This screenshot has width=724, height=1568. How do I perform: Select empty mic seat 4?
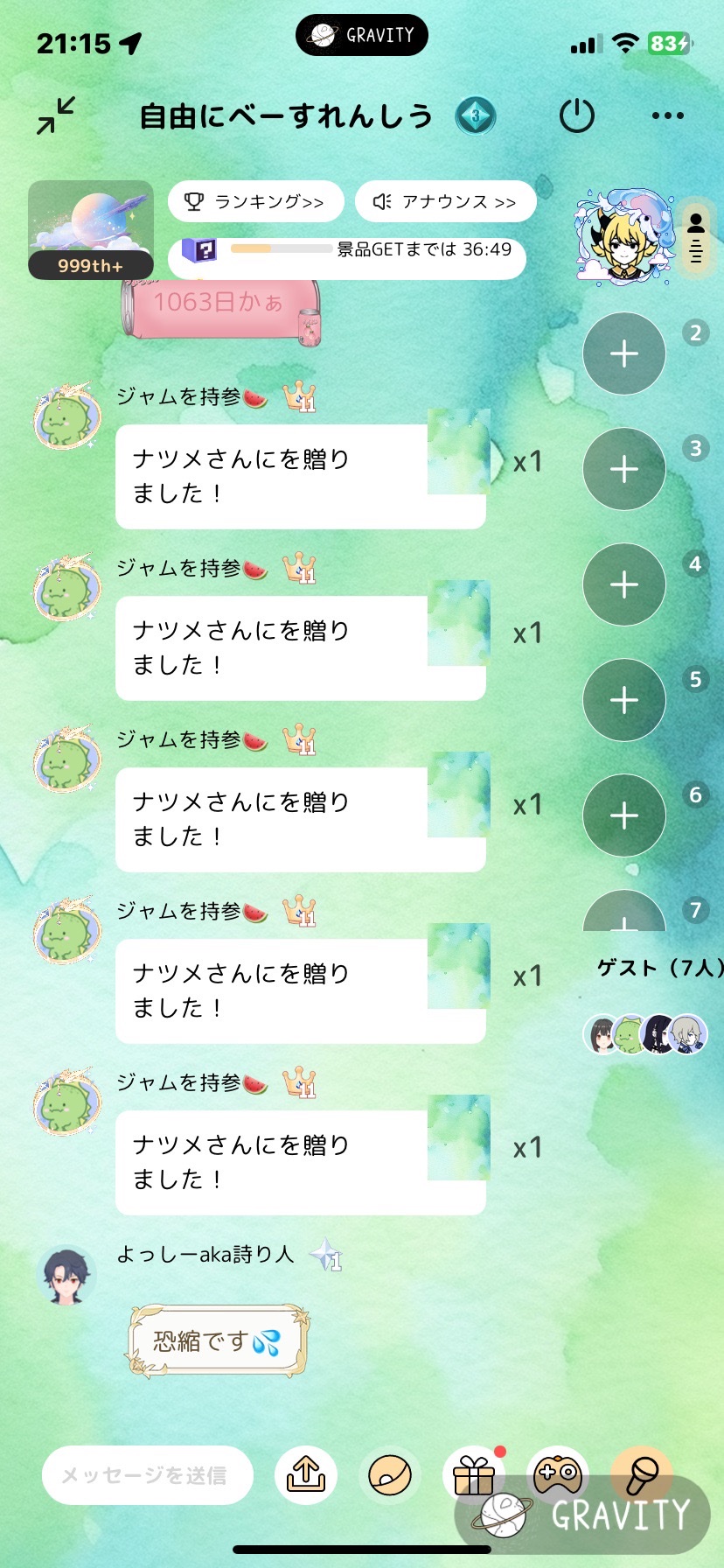point(624,584)
